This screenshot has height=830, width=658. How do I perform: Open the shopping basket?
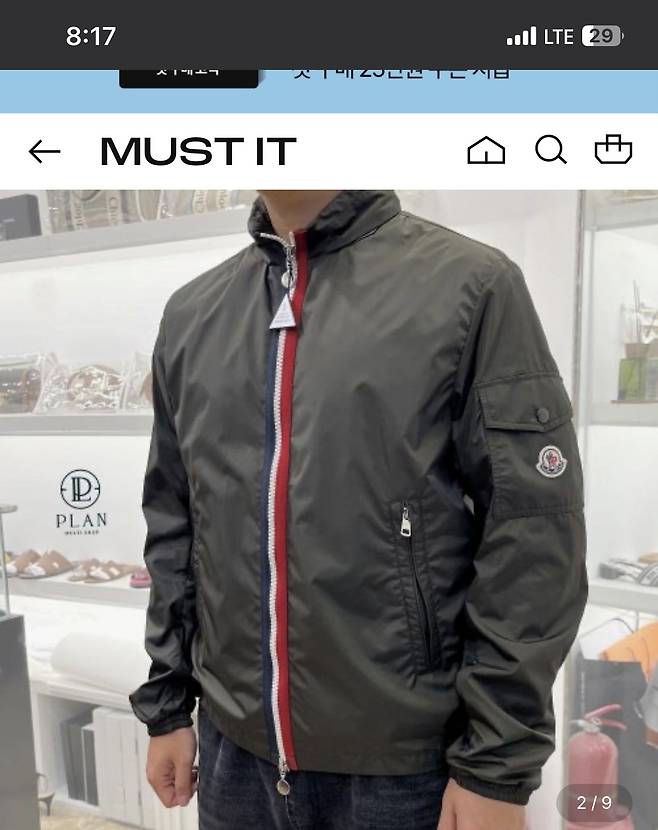pos(613,150)
